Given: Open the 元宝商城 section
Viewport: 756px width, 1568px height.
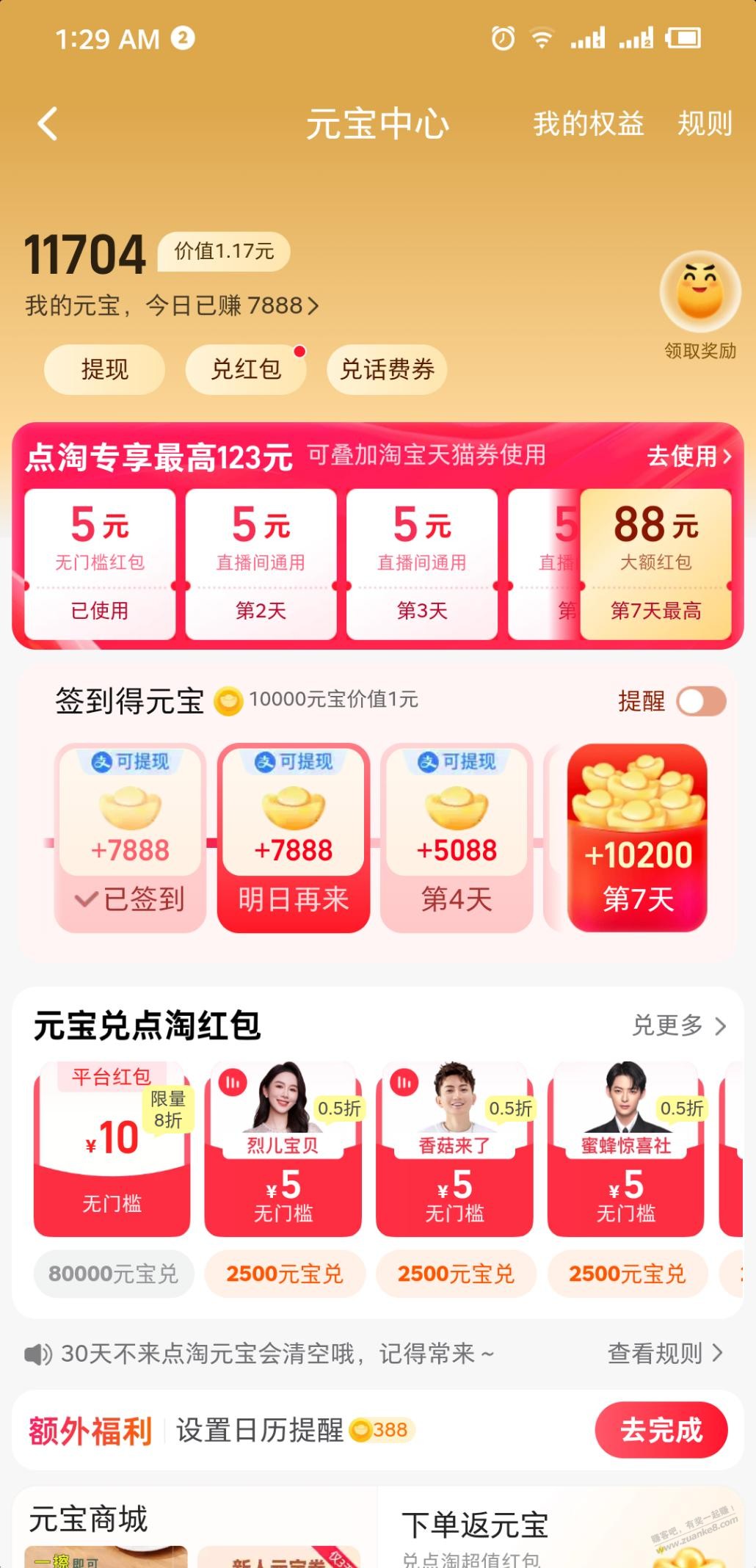Looking at the screenshot, I should [x=88, y=1519].
